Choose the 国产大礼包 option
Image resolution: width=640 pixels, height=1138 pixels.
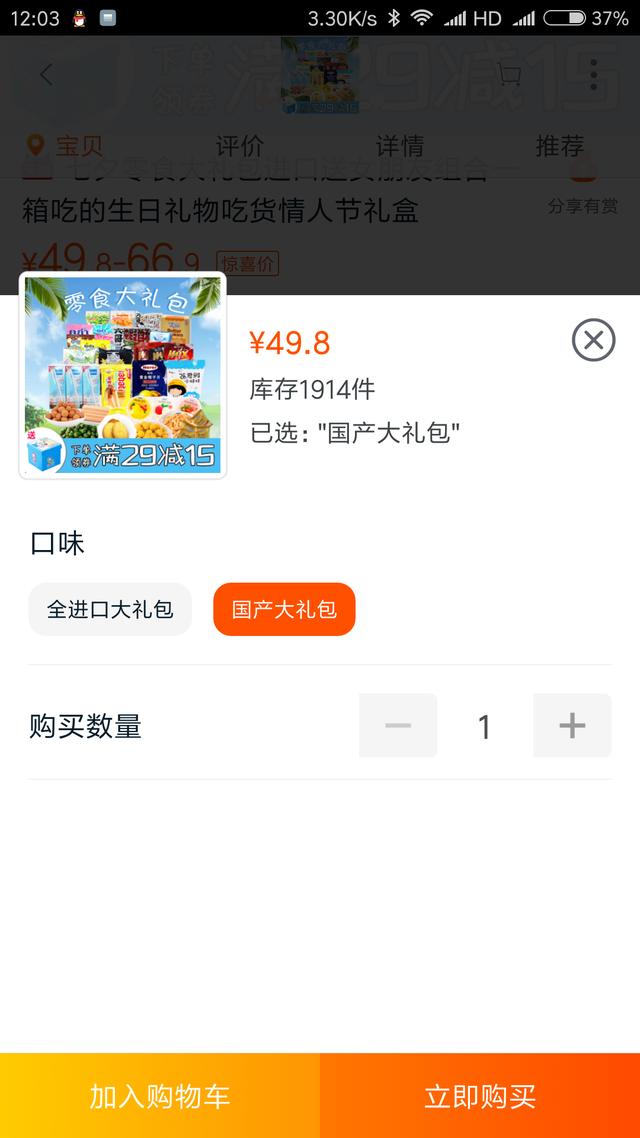tap(284, 609)
